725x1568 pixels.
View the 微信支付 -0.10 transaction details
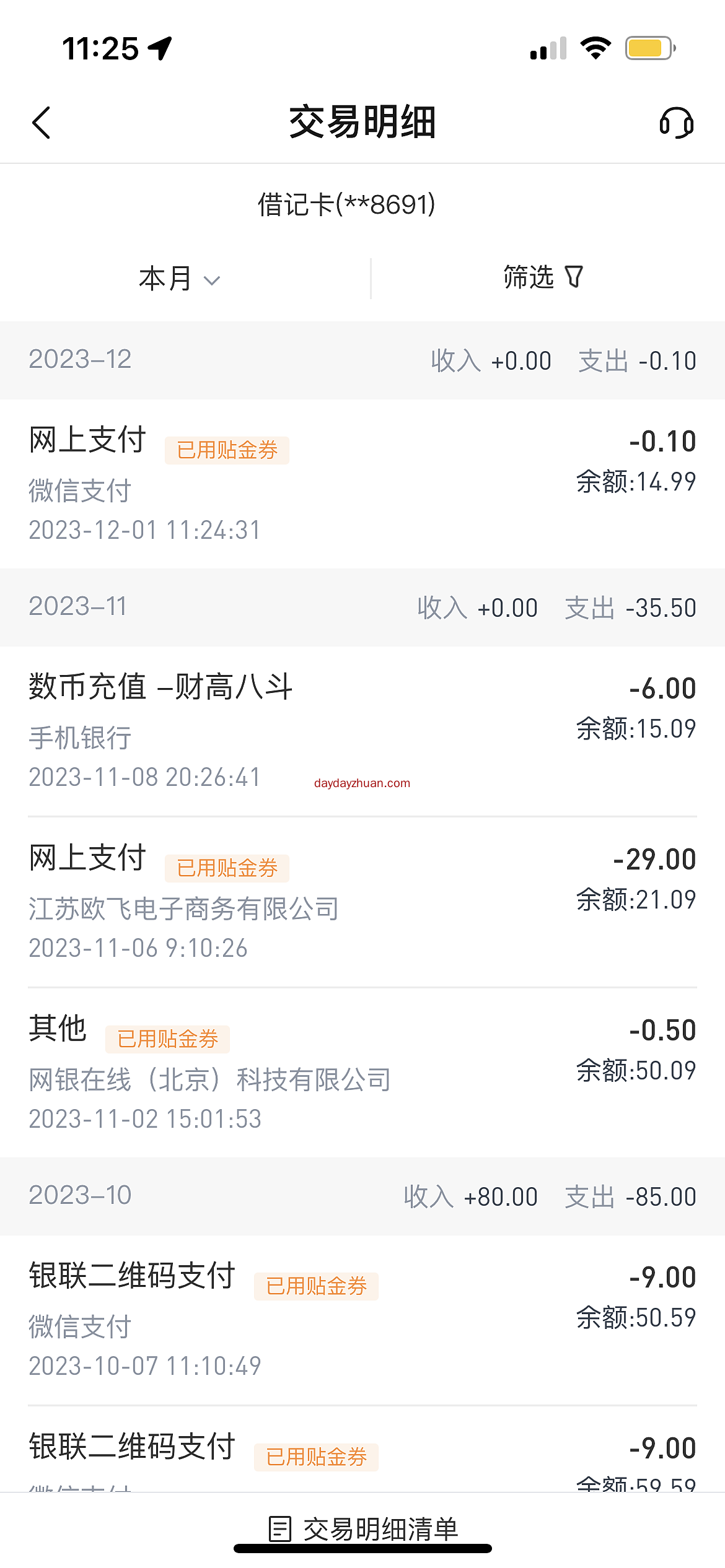point(362,483)
